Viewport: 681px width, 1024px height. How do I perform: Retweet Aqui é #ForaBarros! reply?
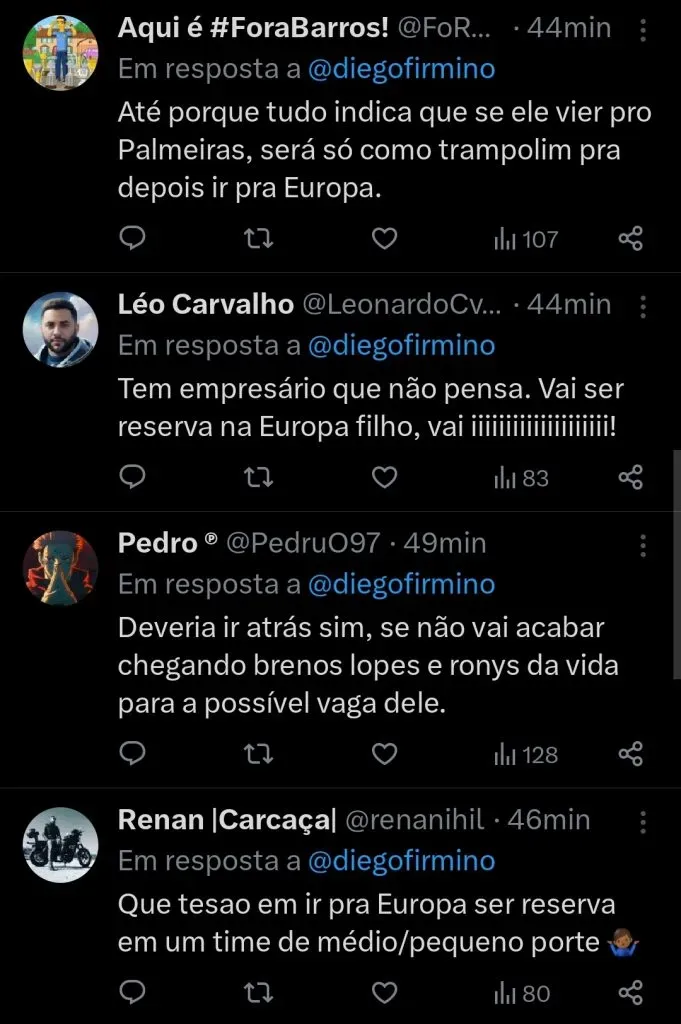pos(259,239)
